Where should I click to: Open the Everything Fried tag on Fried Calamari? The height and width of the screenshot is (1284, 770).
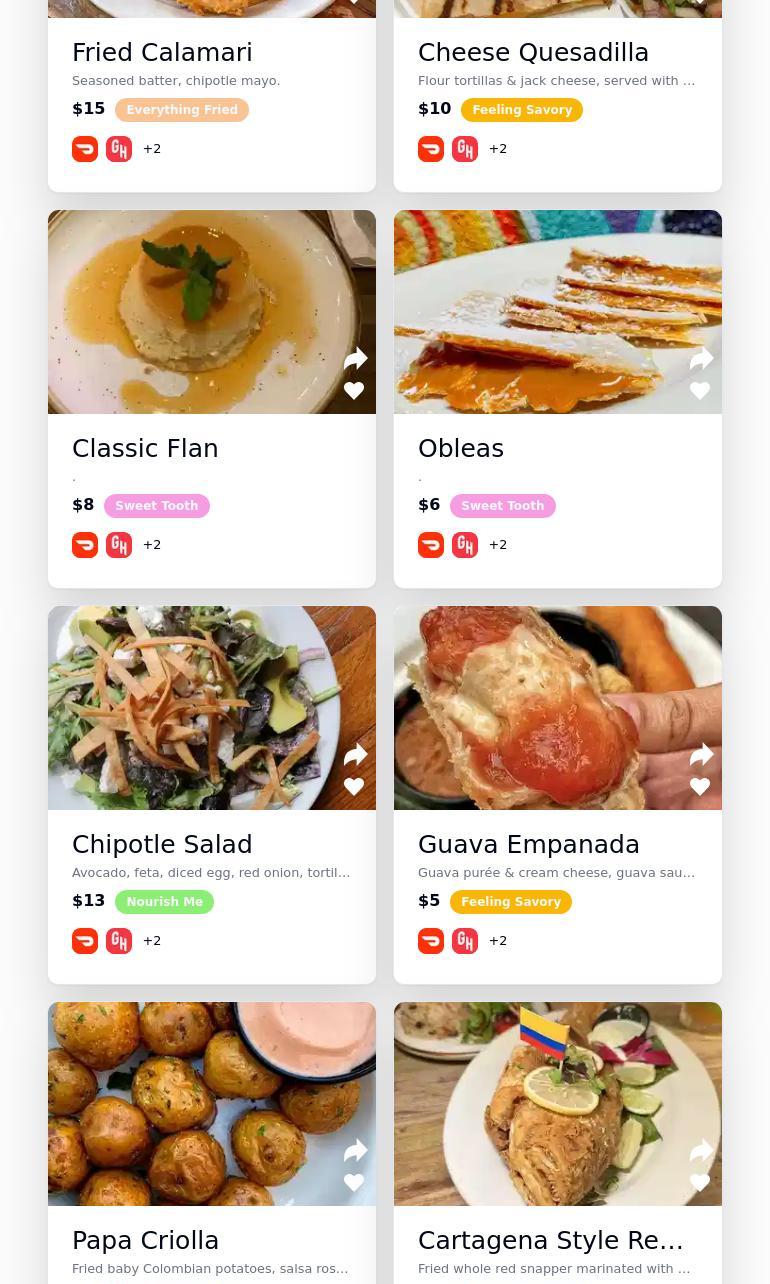click(x=181, y=110)
